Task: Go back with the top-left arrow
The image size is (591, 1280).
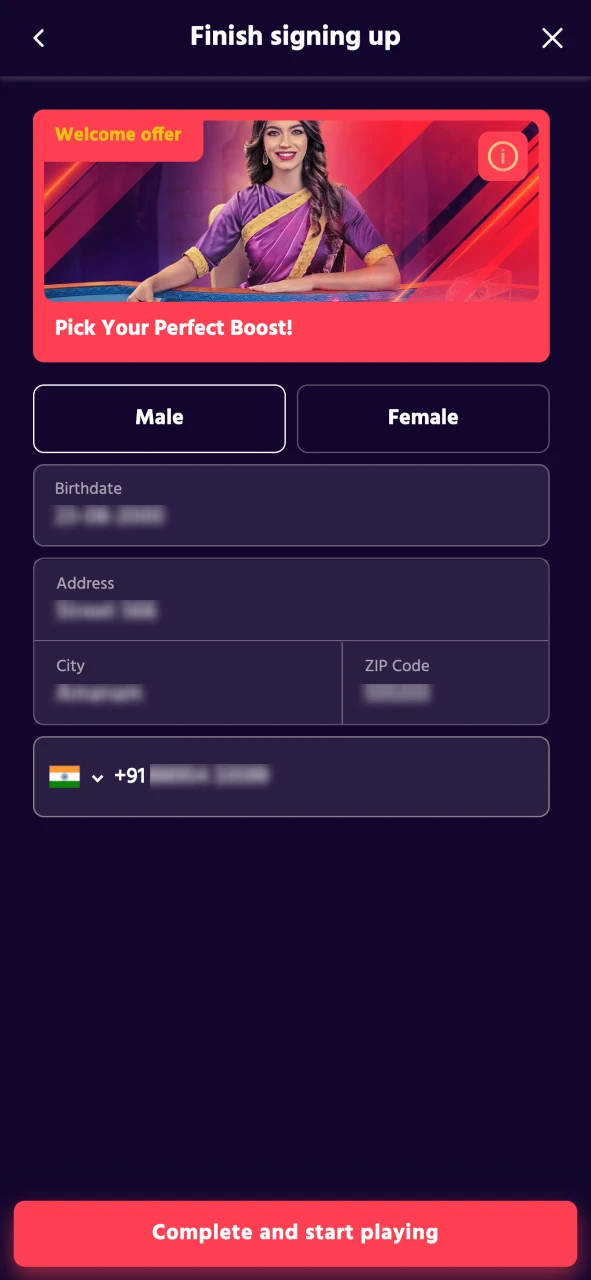Action: tap(39, 38)
